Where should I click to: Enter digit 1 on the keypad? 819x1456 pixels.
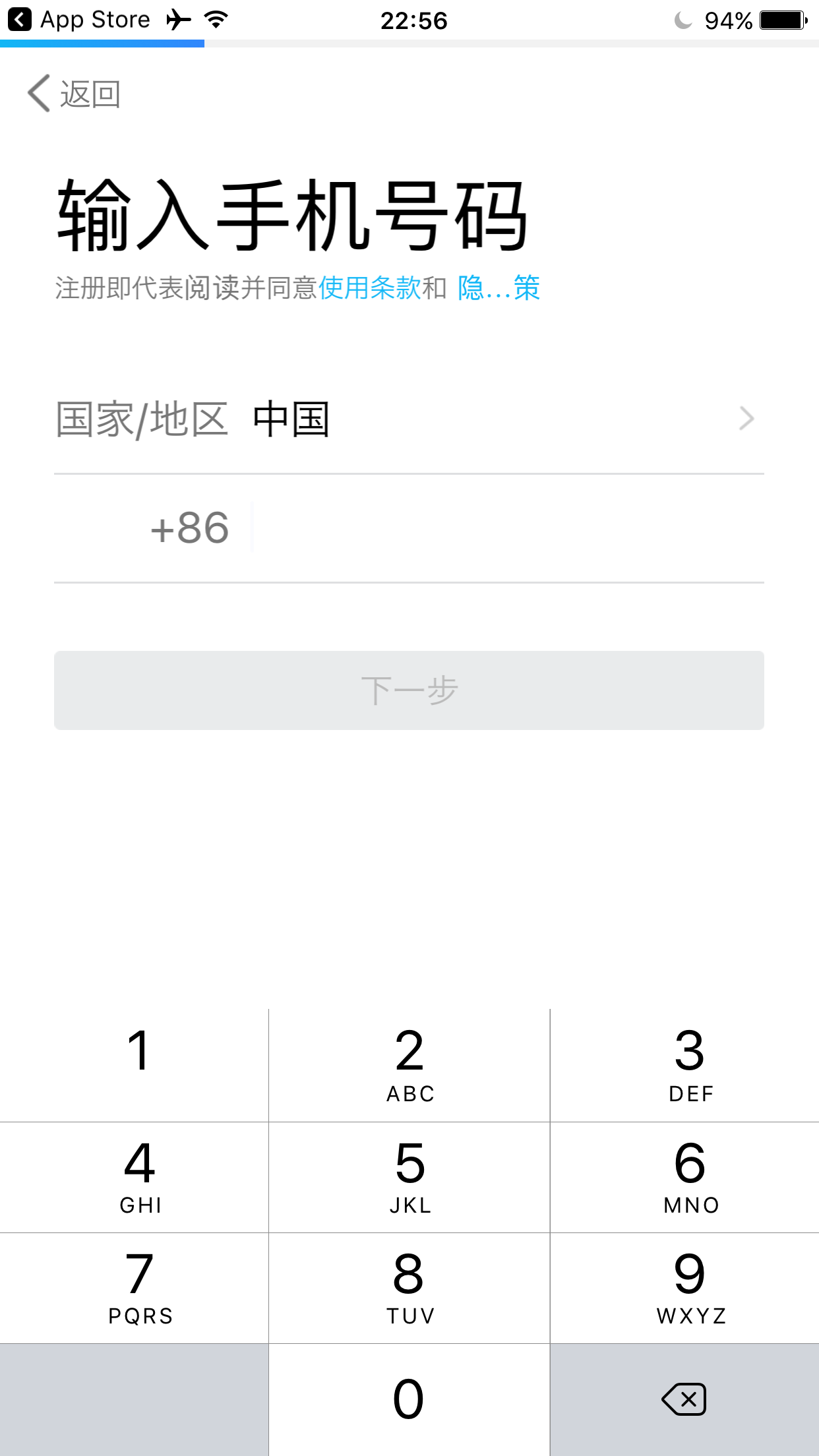[135, 1065]
